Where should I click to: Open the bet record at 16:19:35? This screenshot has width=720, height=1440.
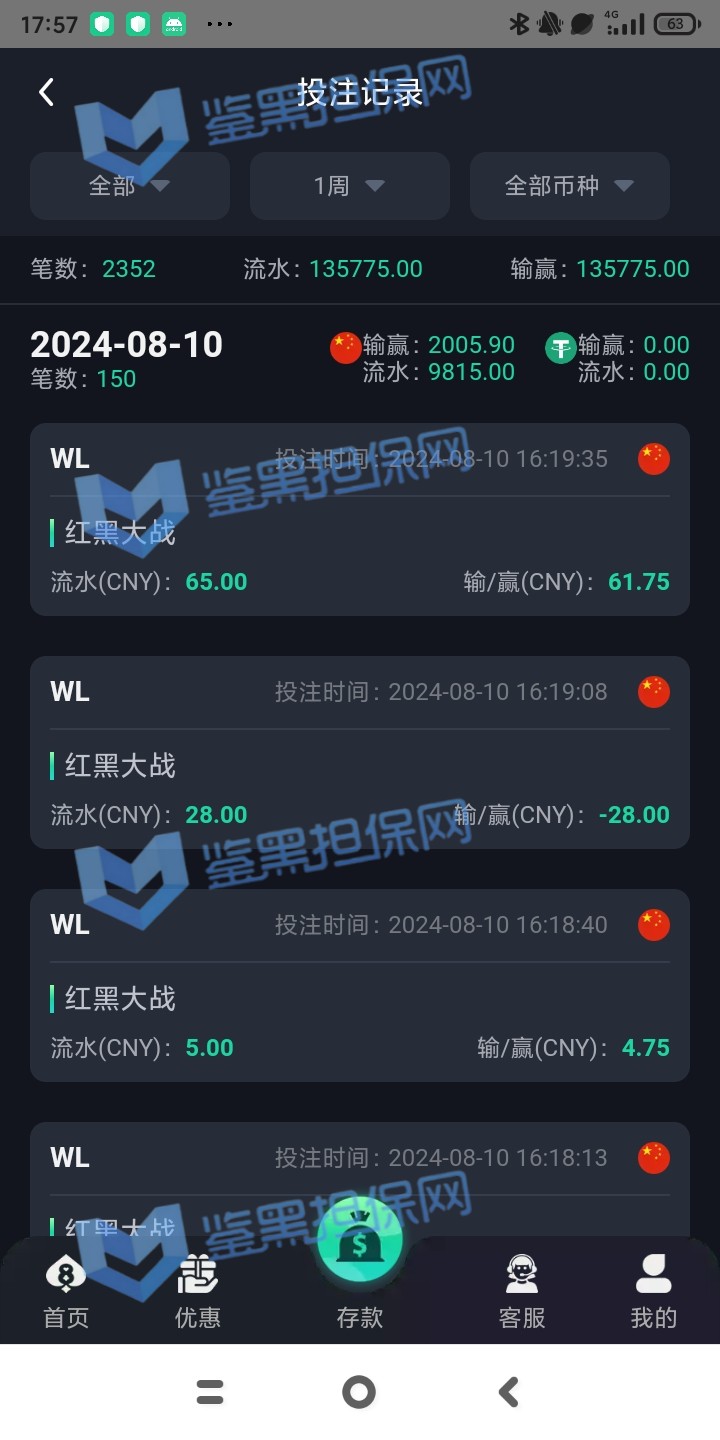(359, 519)
